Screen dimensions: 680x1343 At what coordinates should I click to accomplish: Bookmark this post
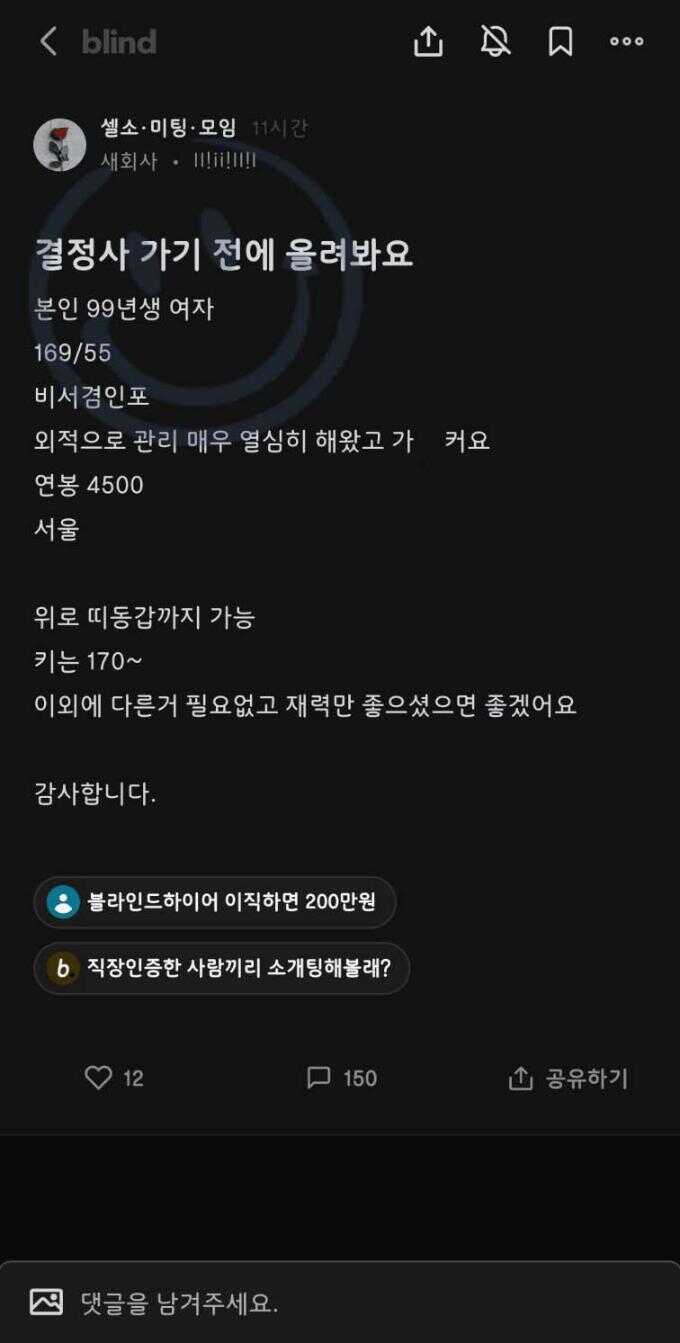click(560, 41)
